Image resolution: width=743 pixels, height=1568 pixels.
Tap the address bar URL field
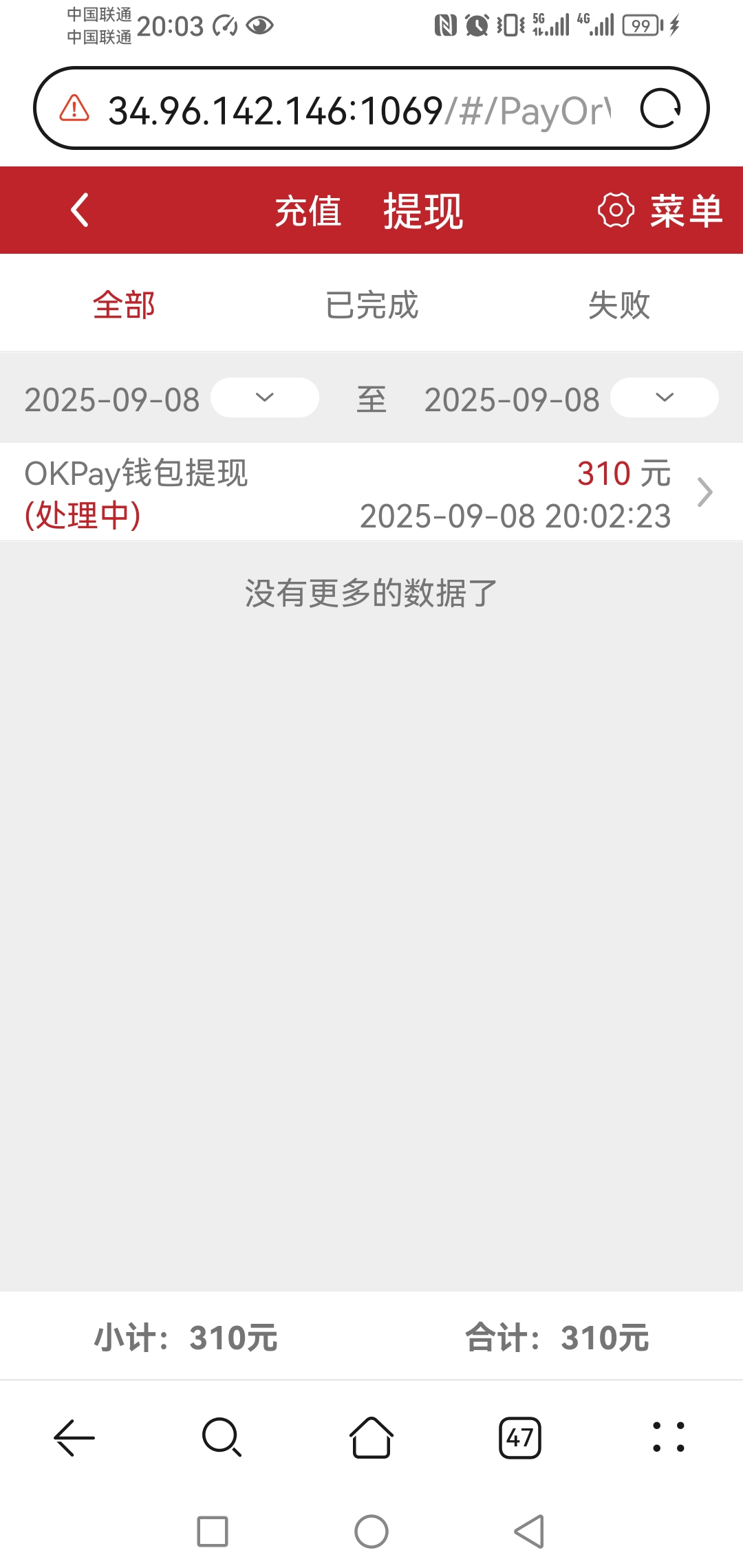(x=358, y=110)
